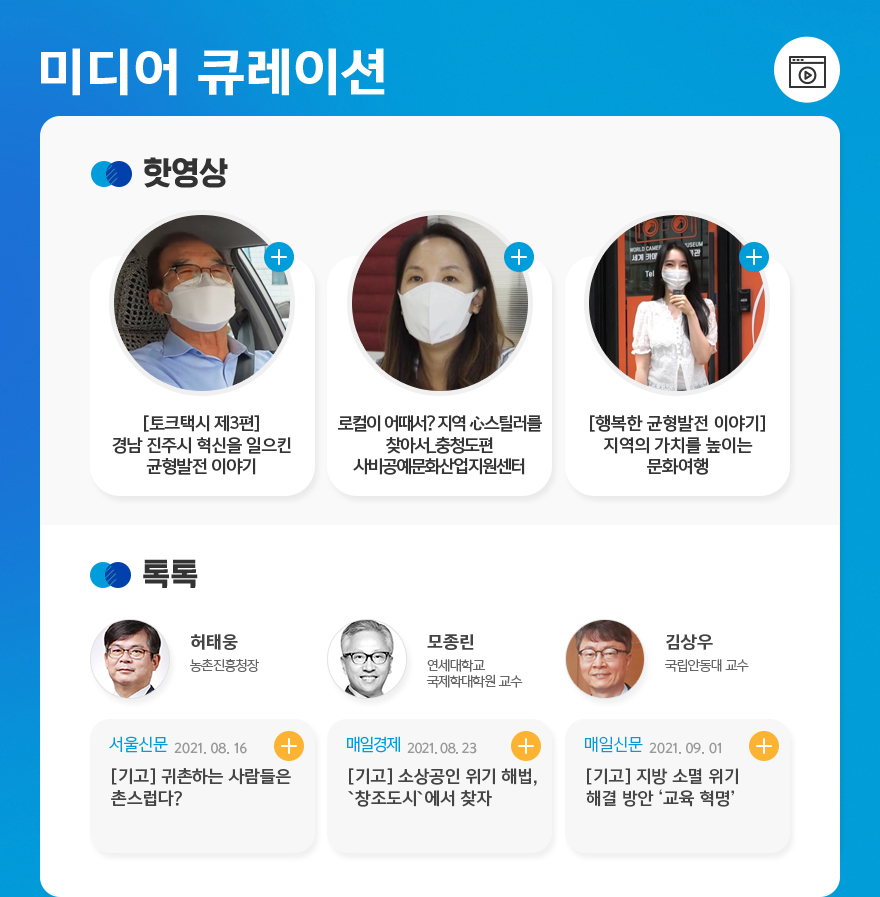The height and width of the screenshot is (897, 880).
Task: Tap the plus icon on the 토크택시 video
Action: coord(279,257)
